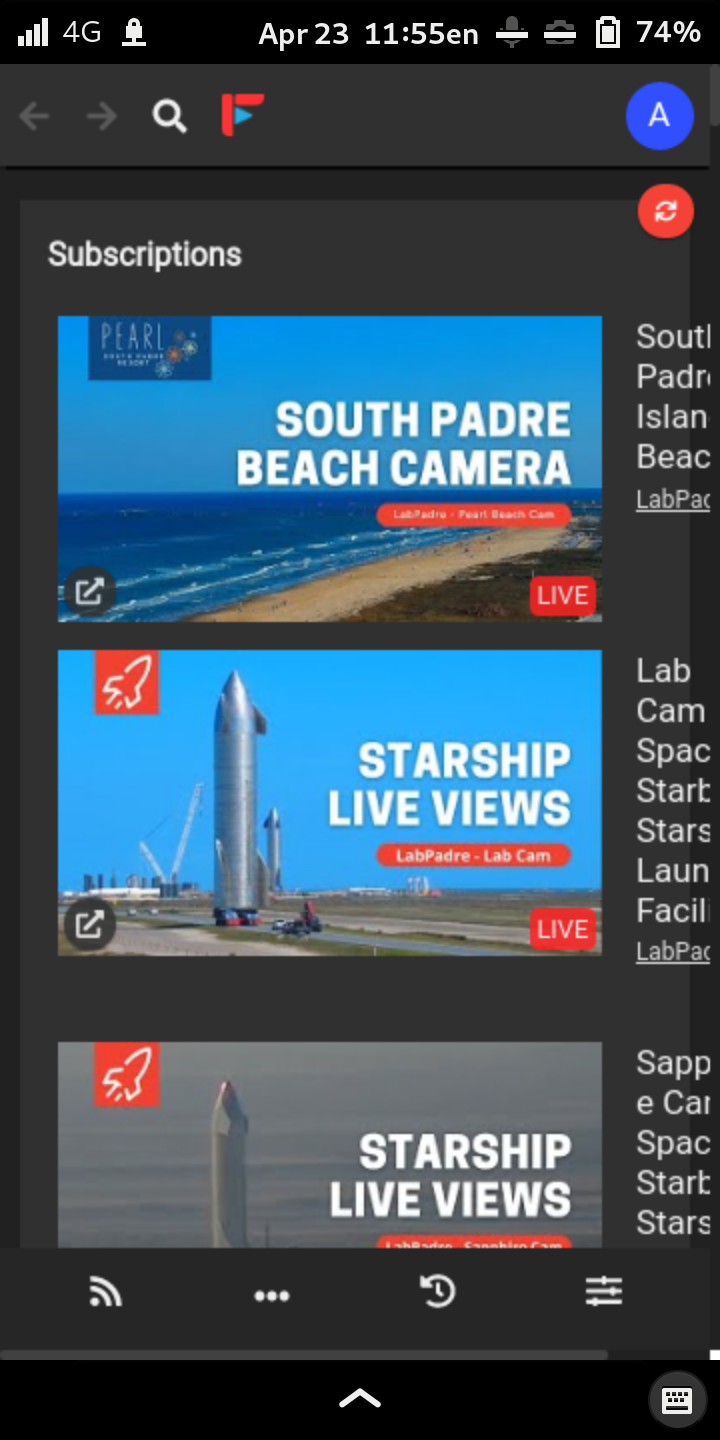Open the South Padre Beach Camera thumbnail
Viewport: 720px width, 1440px height.
point(330,467)
